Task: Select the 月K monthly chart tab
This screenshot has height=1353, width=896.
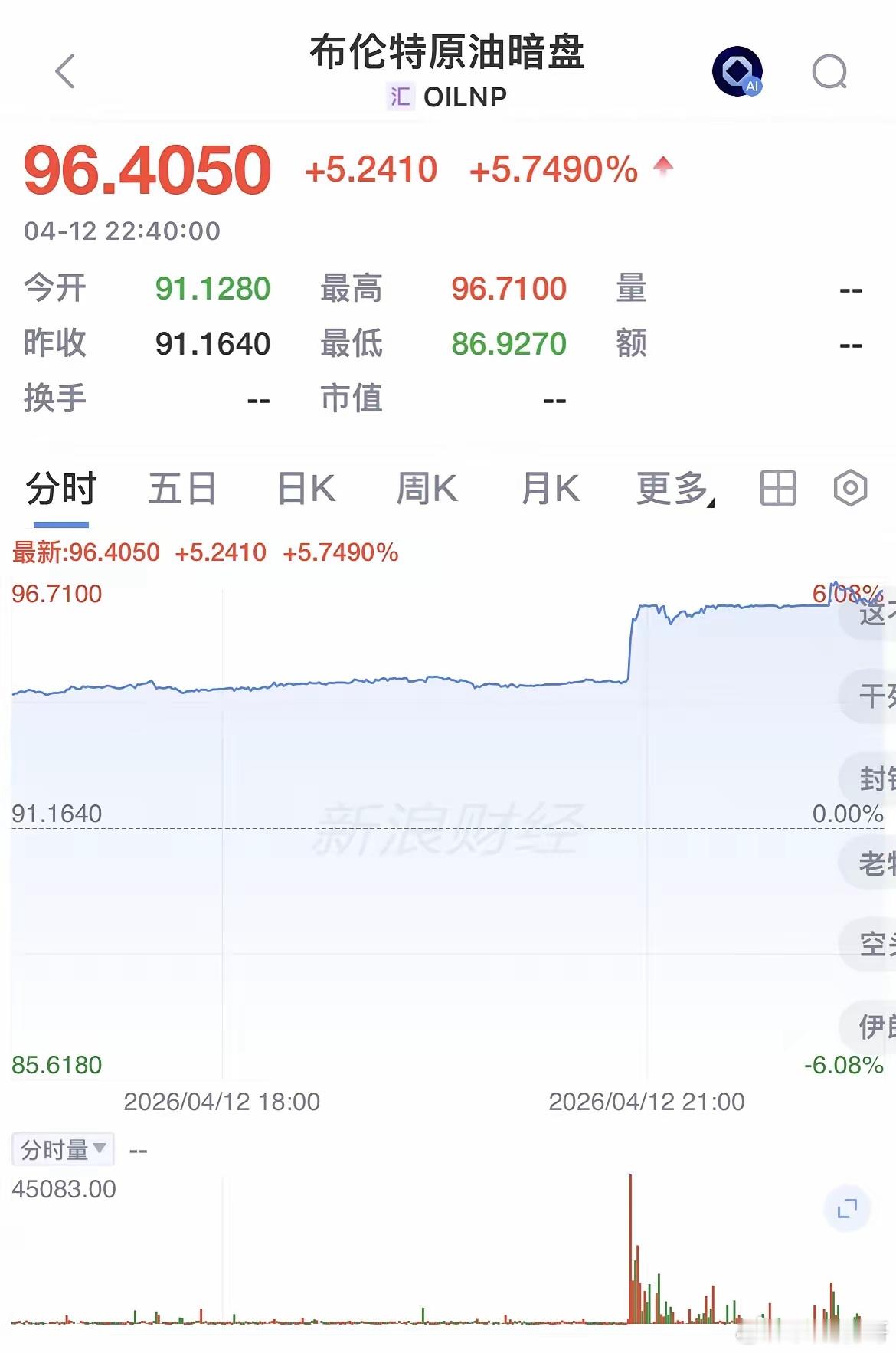Action: (x=551, y=488)
